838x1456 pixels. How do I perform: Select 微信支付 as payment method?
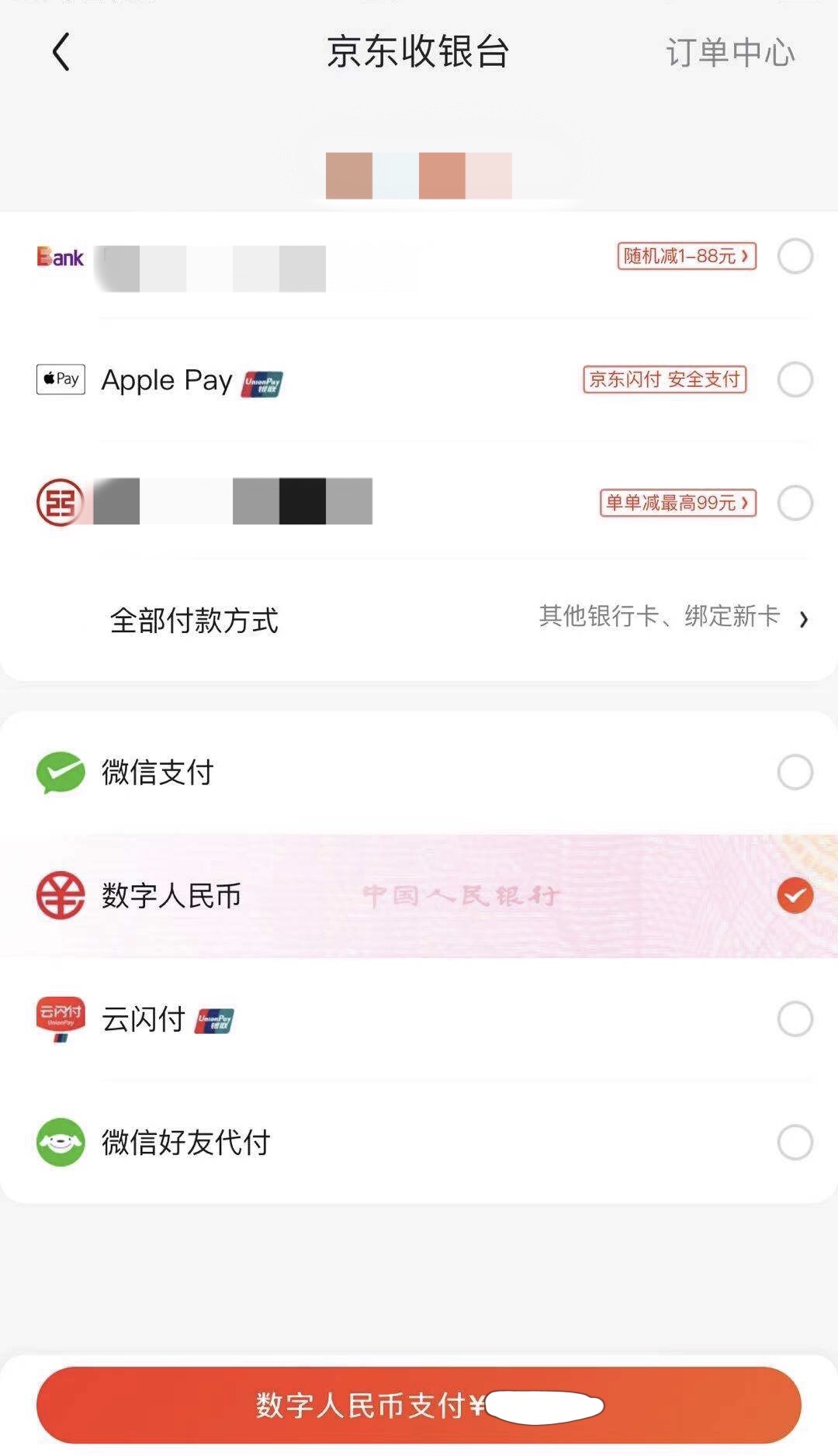tap(795, 773)
